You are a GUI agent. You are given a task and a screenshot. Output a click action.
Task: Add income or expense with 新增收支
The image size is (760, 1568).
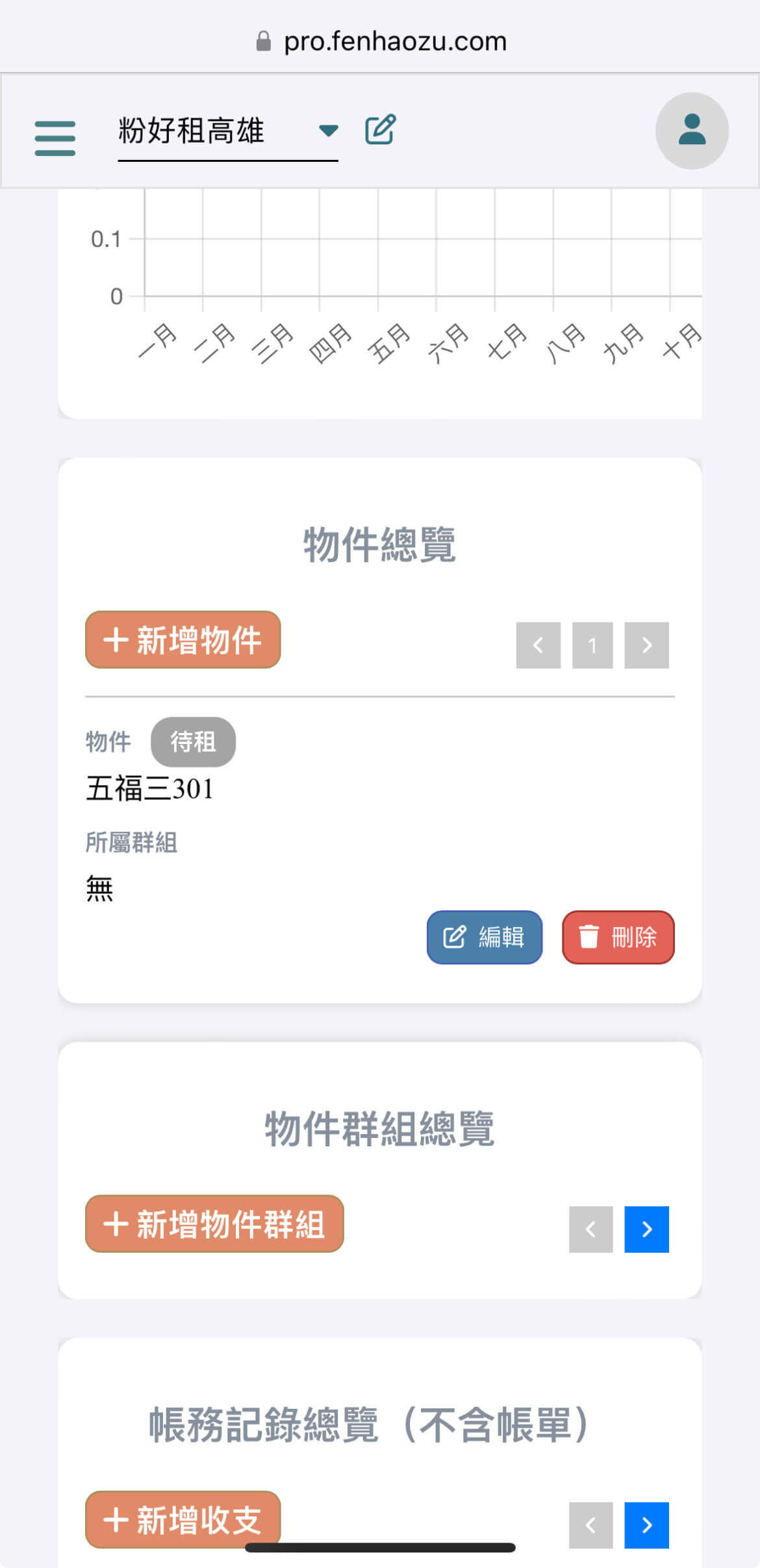pyautogui.click(x=183, y=1519)
